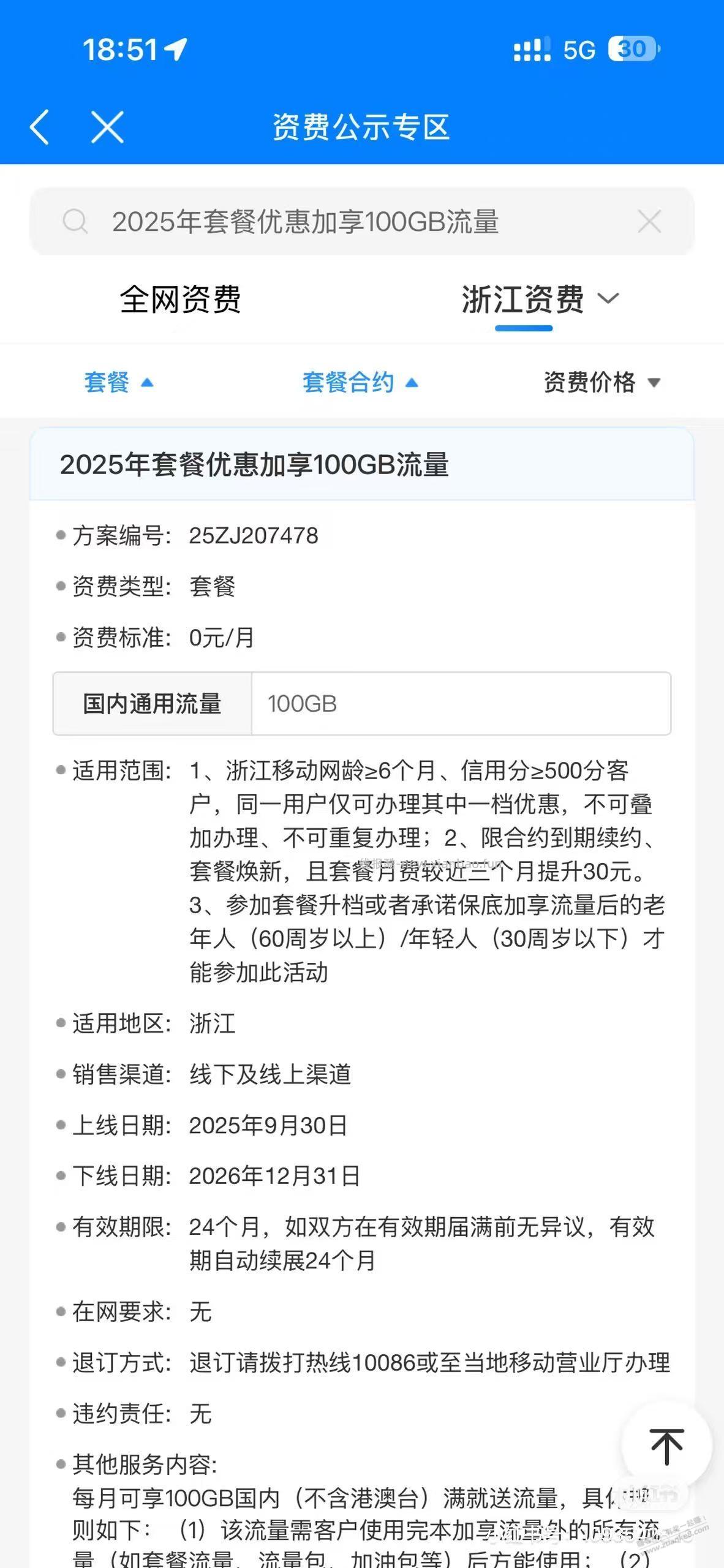Image resolution: width=724 pixels, height=1568 pixels.
Task: Expand the 套餐 filter
Action: tap(118, 383)
